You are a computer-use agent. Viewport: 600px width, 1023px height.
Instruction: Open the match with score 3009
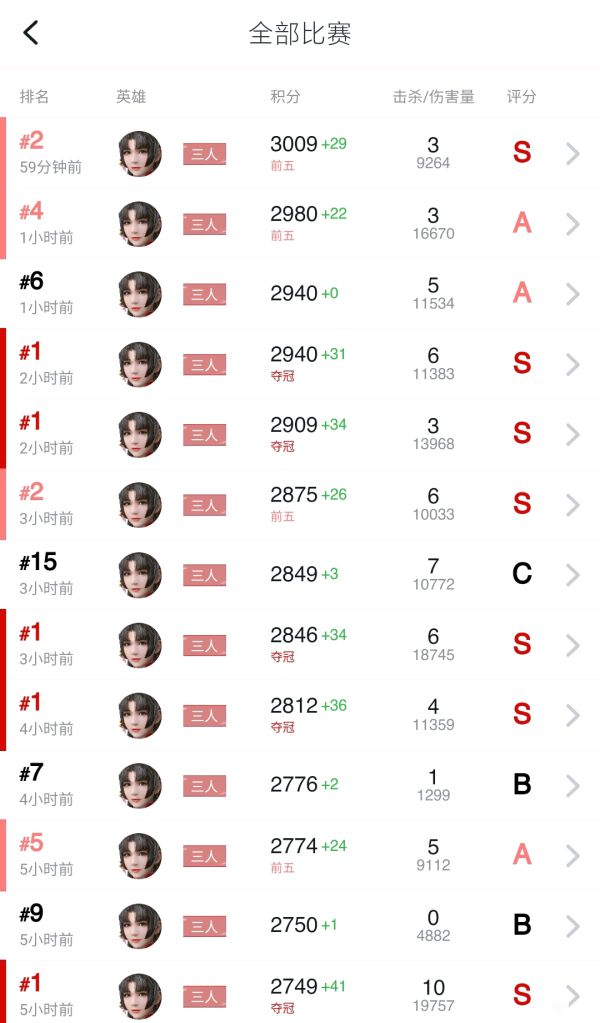point(300,153)
